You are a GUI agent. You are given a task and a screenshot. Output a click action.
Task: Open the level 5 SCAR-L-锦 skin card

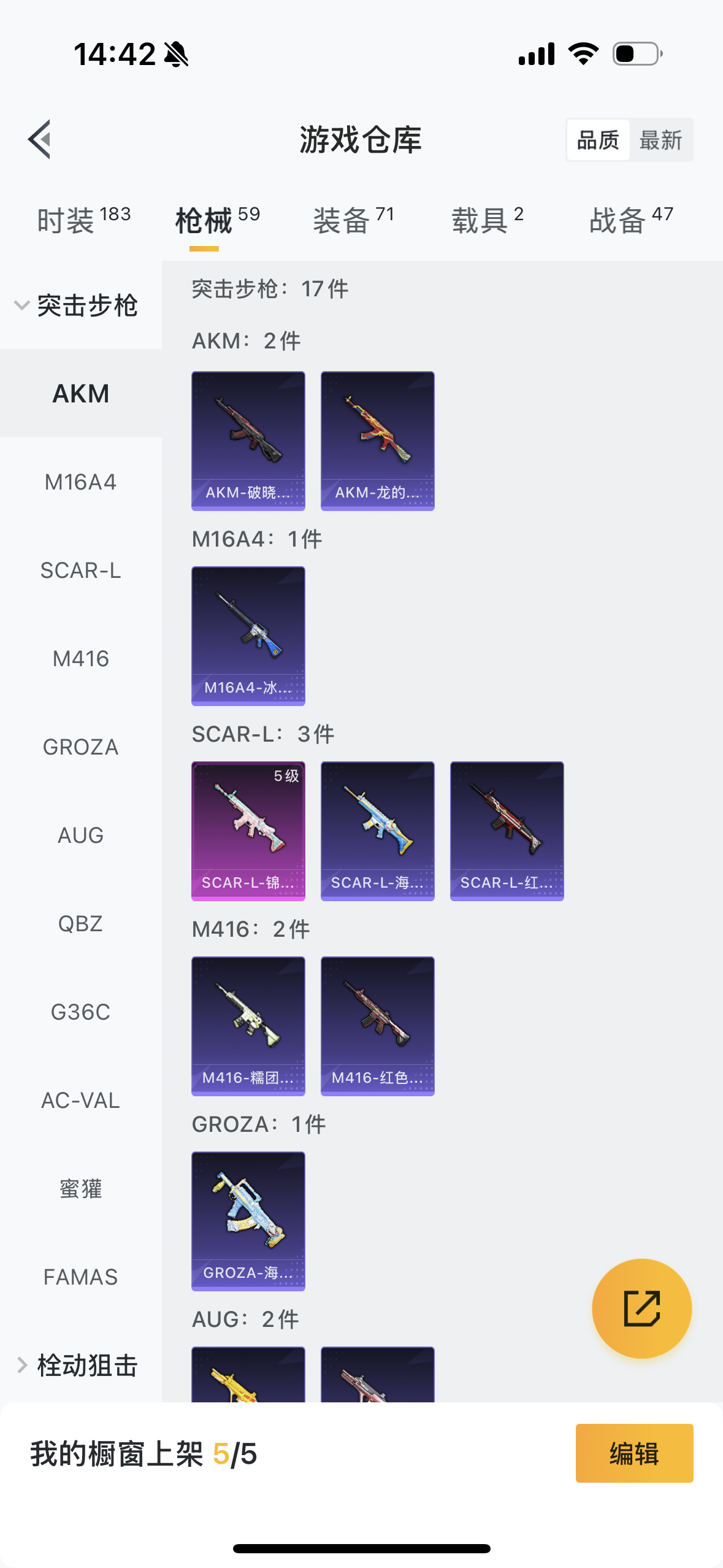click(248, 831)
